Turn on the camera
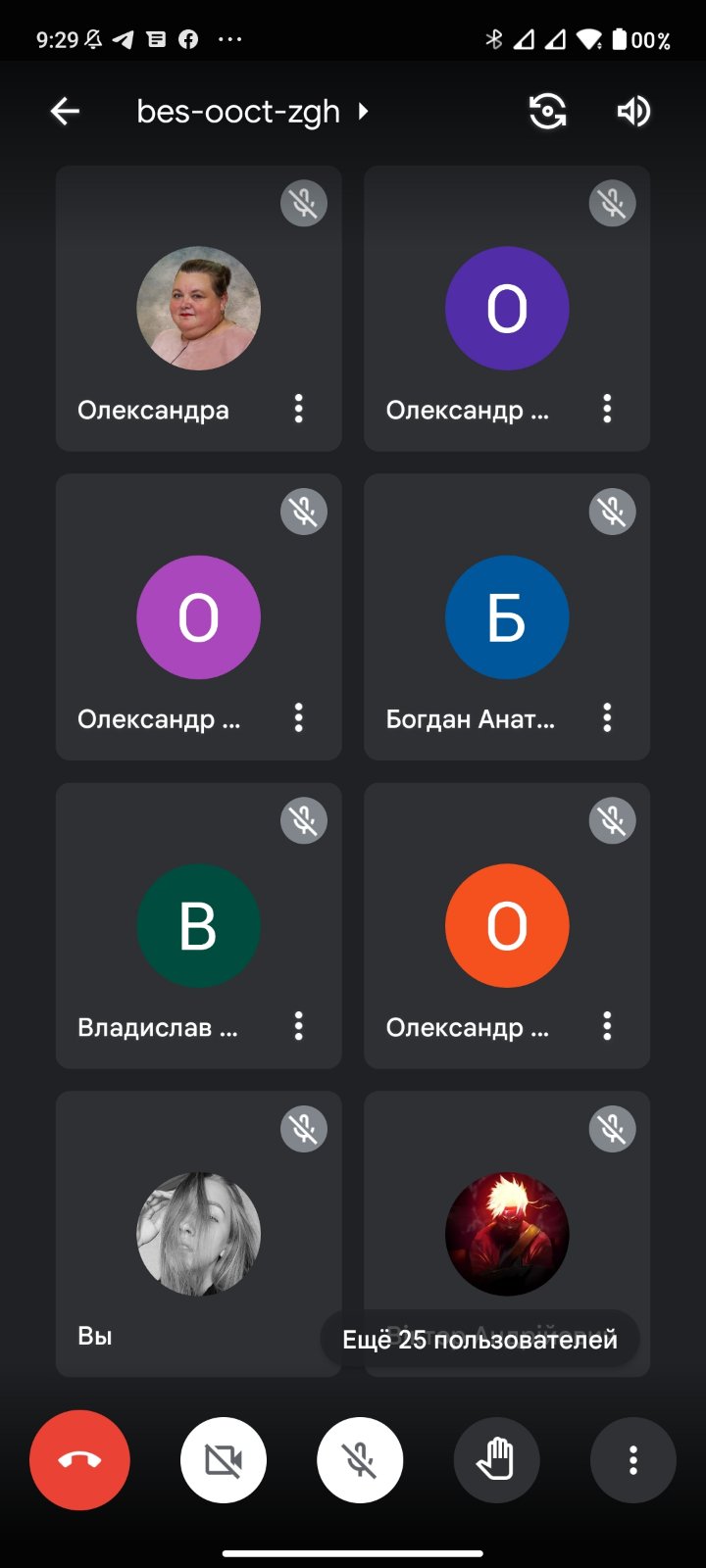The image size is (706, 1568). [224, 1460]
